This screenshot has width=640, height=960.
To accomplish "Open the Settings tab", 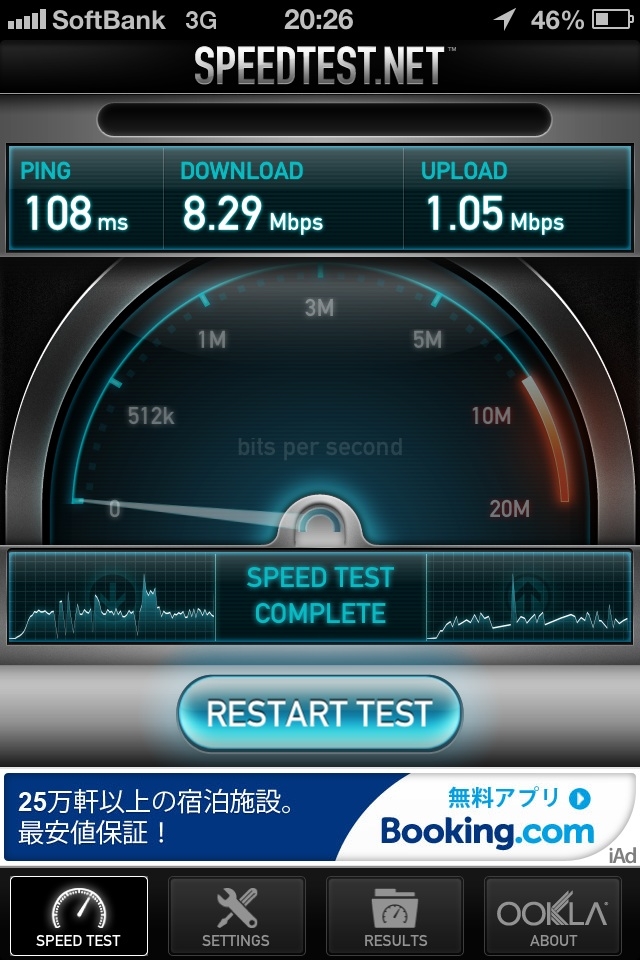I will click(236, 915).
